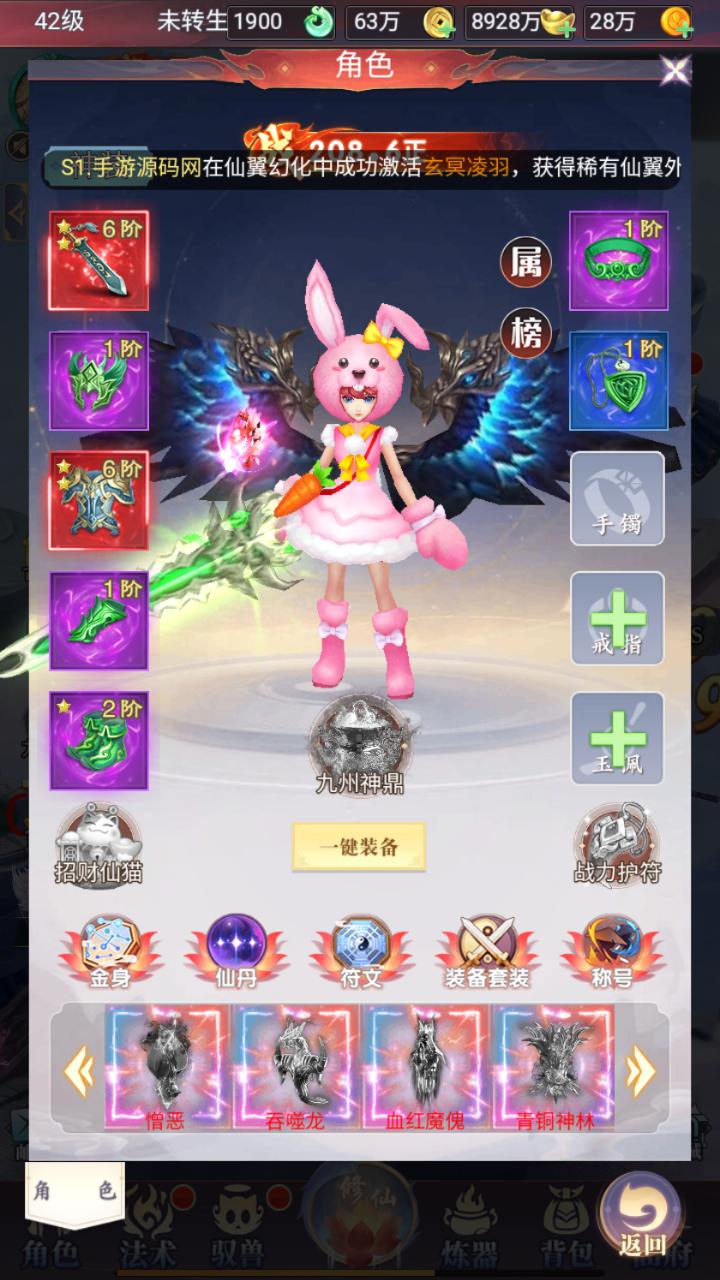The height and width of the screenshot is (1280, 720).
Task: Tap the 一键装备 button
Action: [359, 847]
